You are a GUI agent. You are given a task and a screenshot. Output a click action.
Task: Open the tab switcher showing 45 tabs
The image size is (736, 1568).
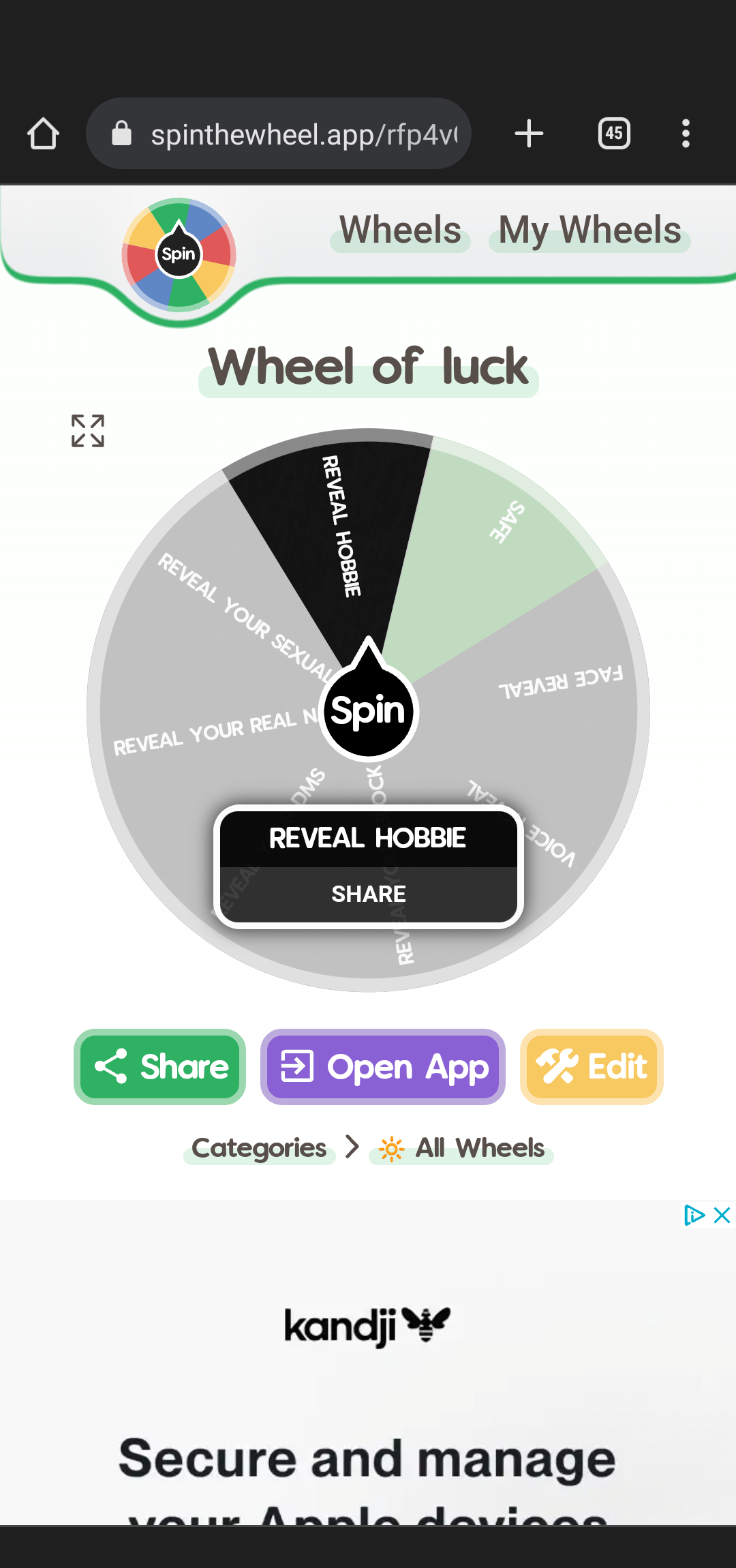[613, 134]
